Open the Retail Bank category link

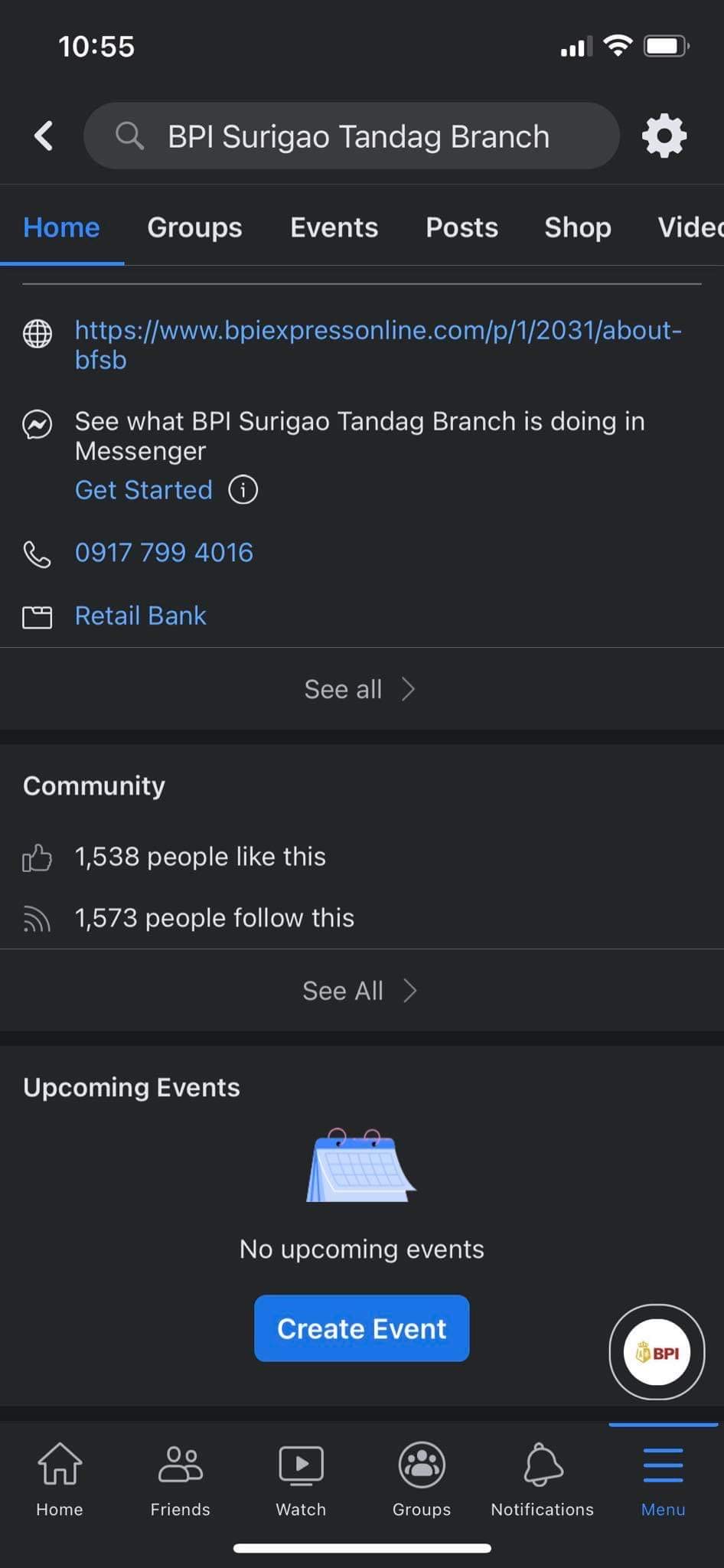click(140, 616)
